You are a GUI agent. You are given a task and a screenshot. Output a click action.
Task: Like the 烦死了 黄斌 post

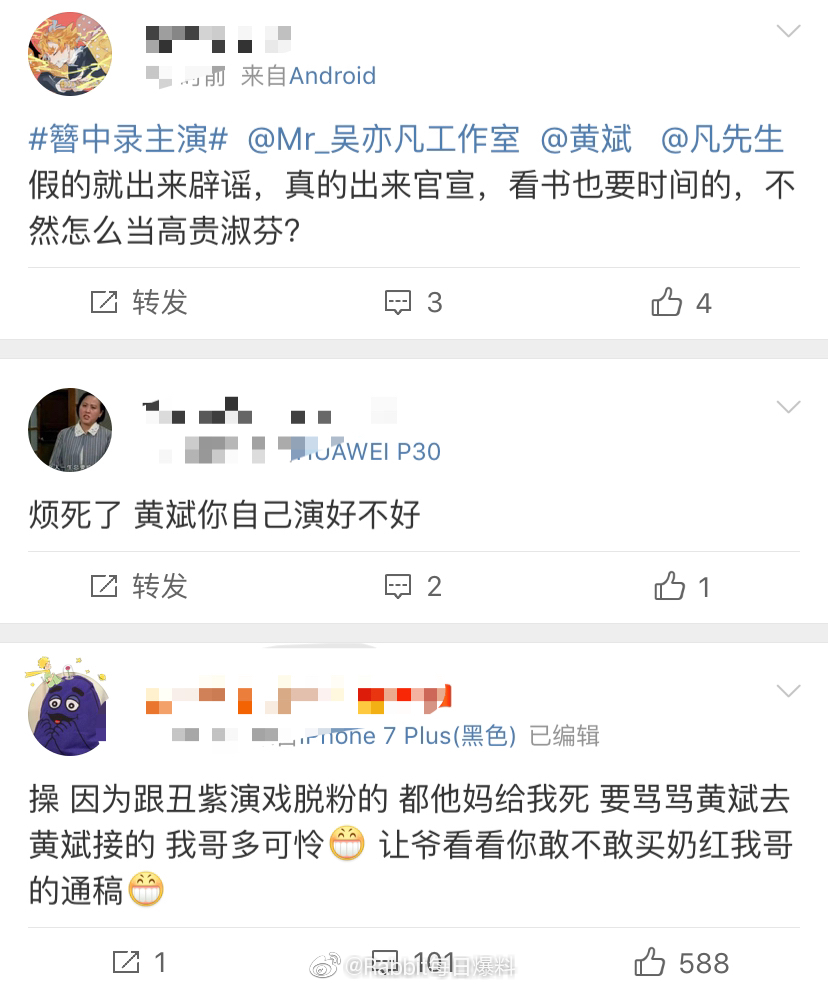click(x=683, y=586)
